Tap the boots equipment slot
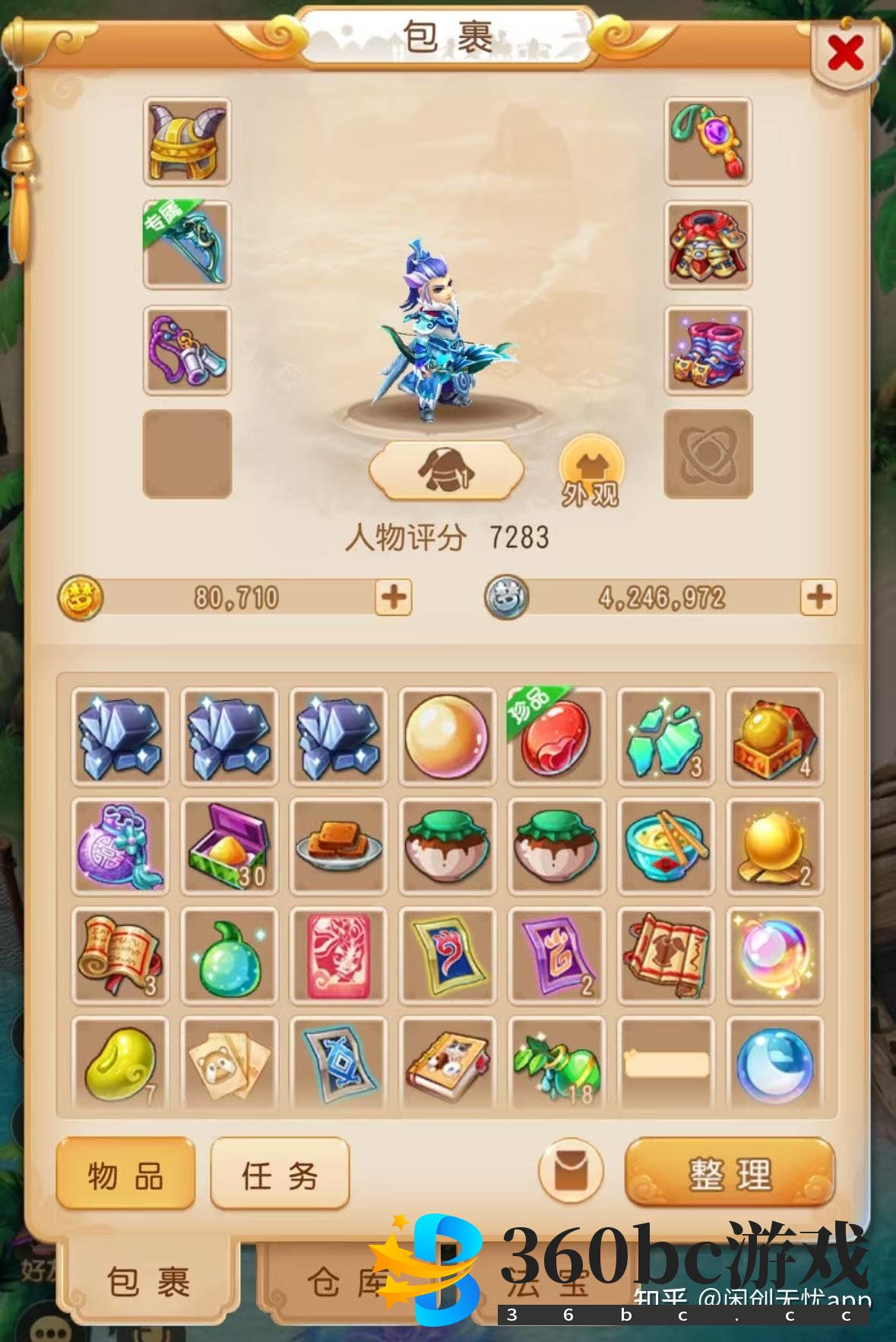896x1342 pixels. pos(708,351)
